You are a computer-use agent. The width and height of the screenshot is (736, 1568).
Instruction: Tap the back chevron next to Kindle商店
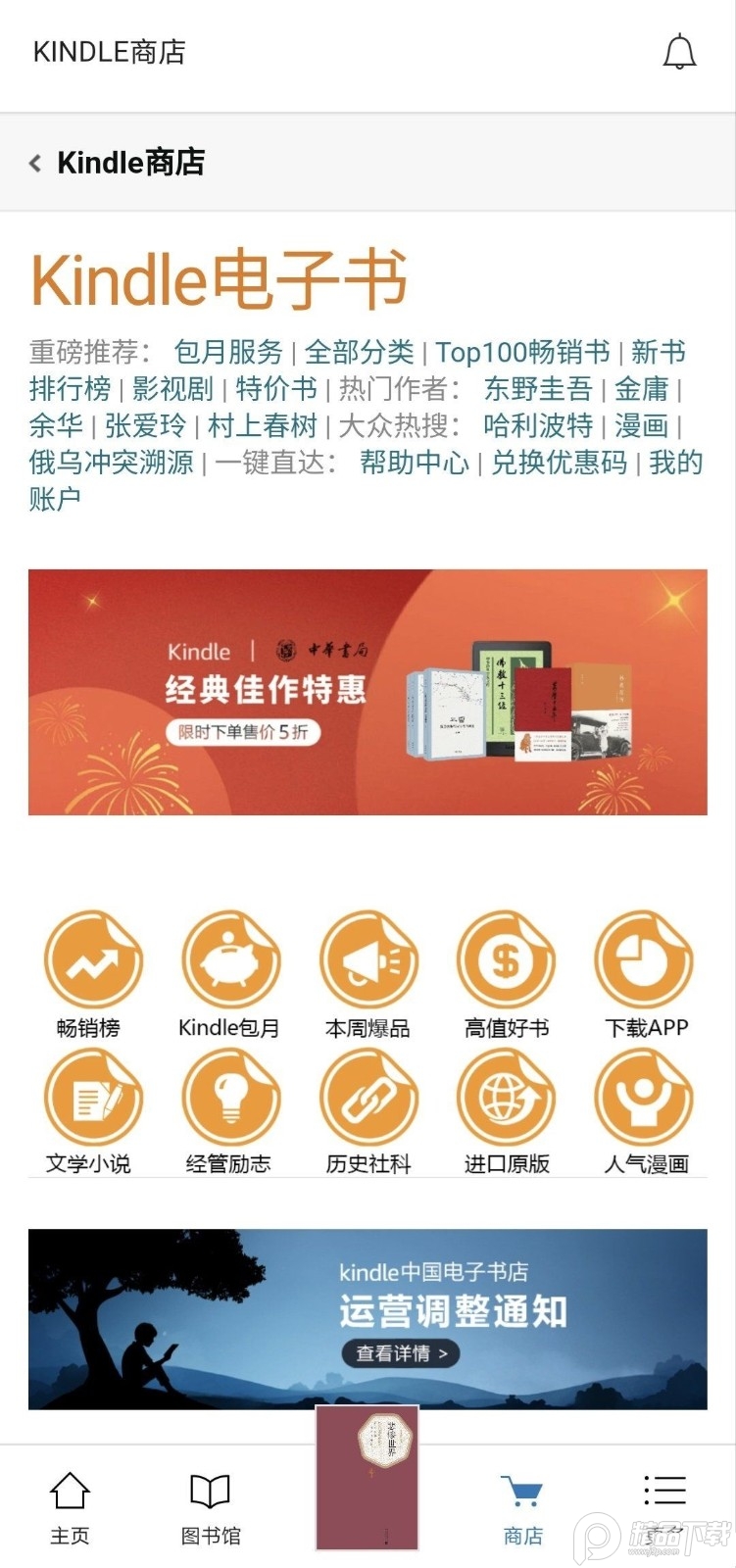(34, 163)
